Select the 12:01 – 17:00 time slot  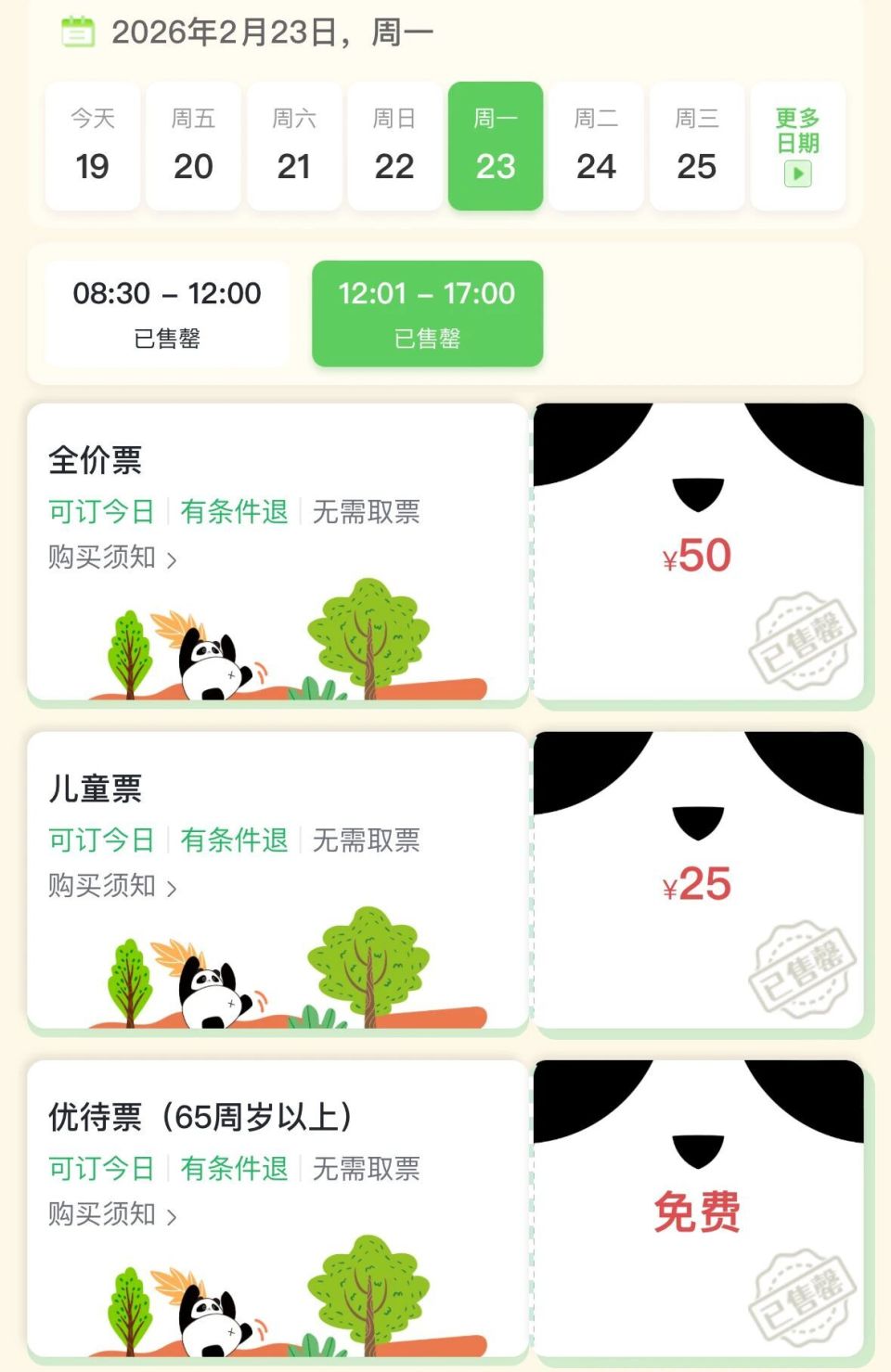click(x=426, y=314)
